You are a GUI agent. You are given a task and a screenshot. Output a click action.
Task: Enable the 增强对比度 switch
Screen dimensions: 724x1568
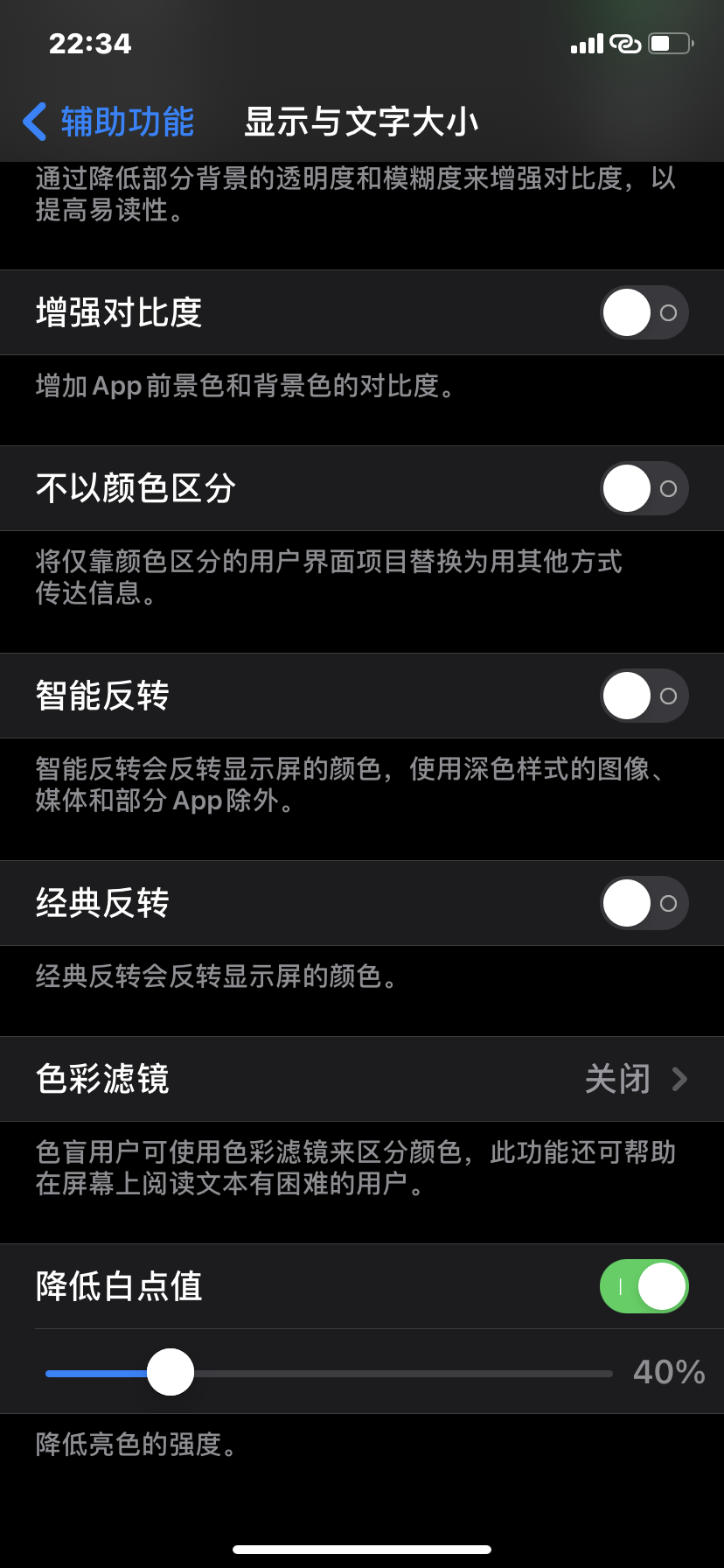tap(644, 312)
